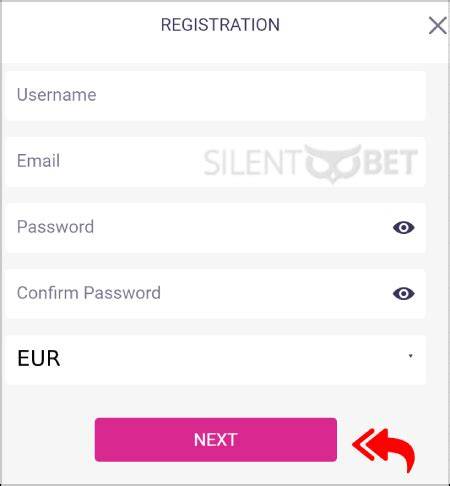Select the Password field
Screen dimensions: 450x486
[216, 228]
